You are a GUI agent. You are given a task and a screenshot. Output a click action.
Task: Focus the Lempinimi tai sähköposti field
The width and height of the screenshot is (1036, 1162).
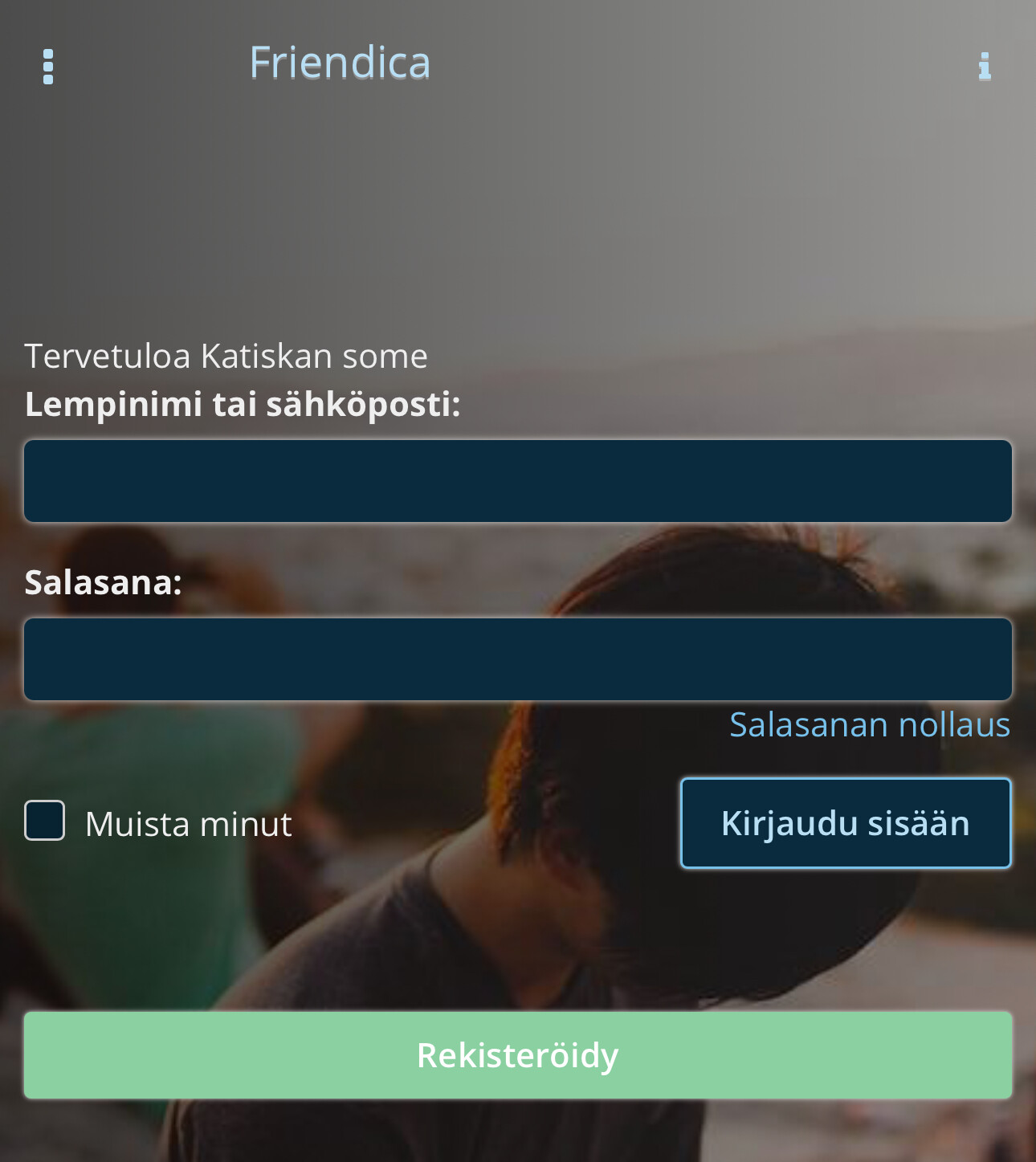pos(517,481)
